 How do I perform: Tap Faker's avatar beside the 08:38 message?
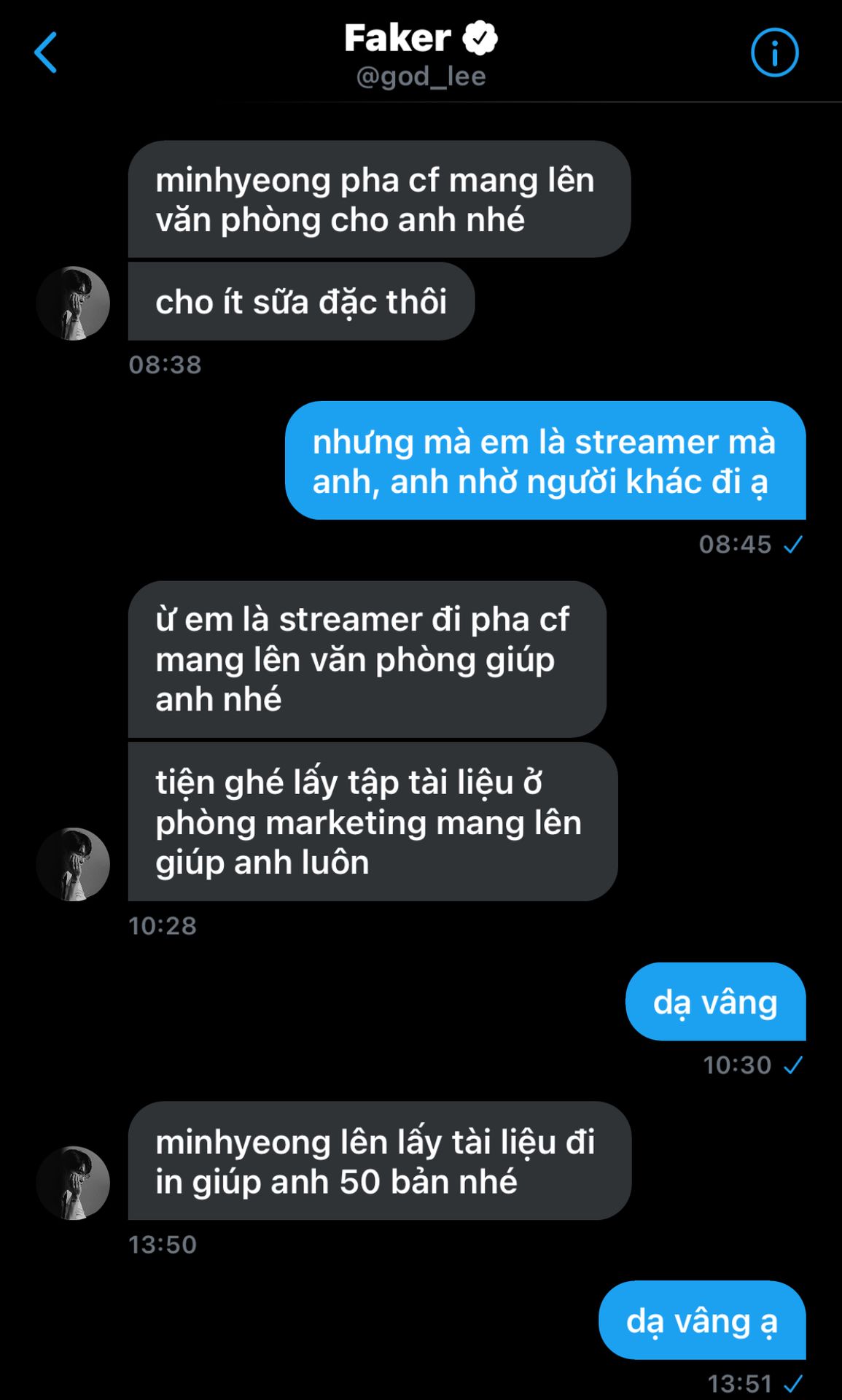tap(73, 303)
